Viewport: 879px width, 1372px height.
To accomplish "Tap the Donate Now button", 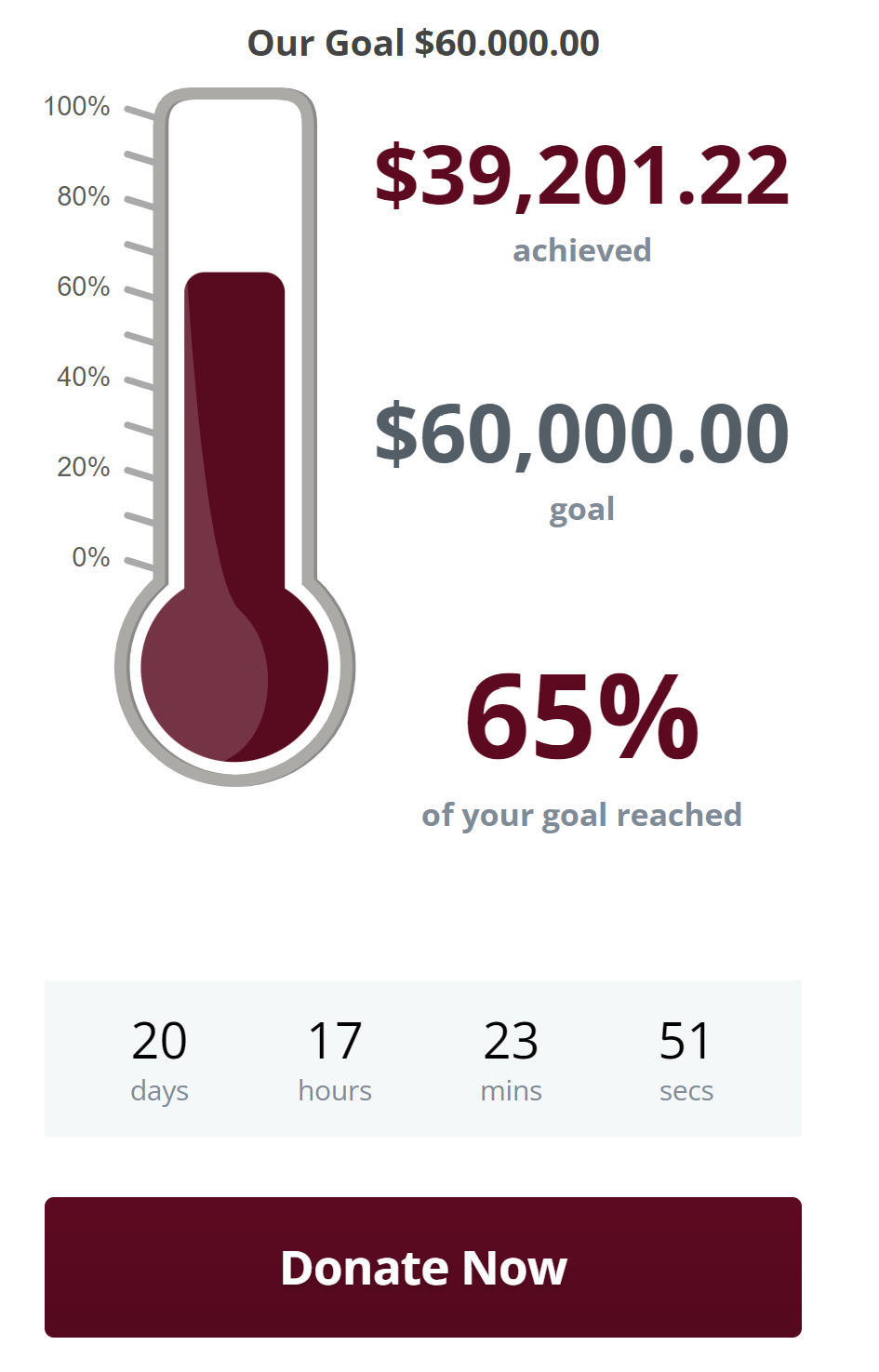I will [423, 1267].
